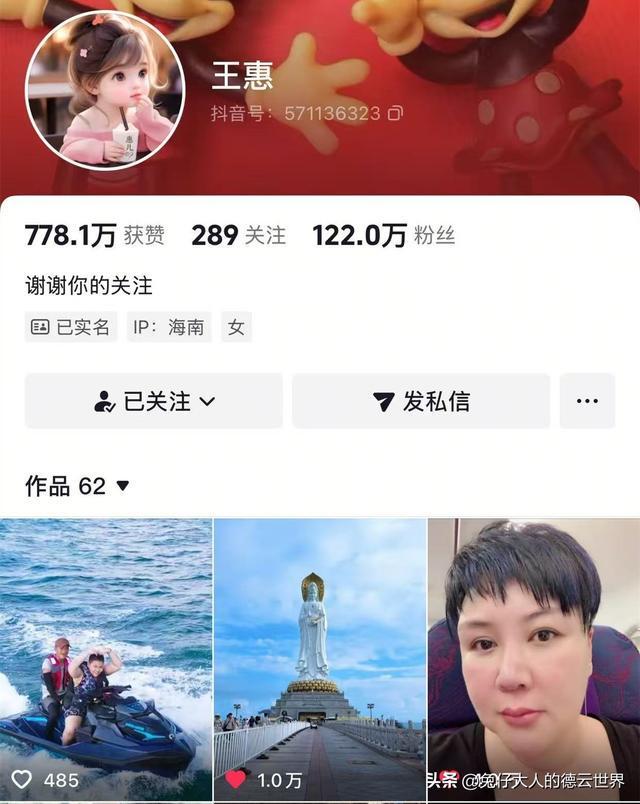640x804 pixels.
Task: Tap 发私信 to send a message
Action: point(421,401)
